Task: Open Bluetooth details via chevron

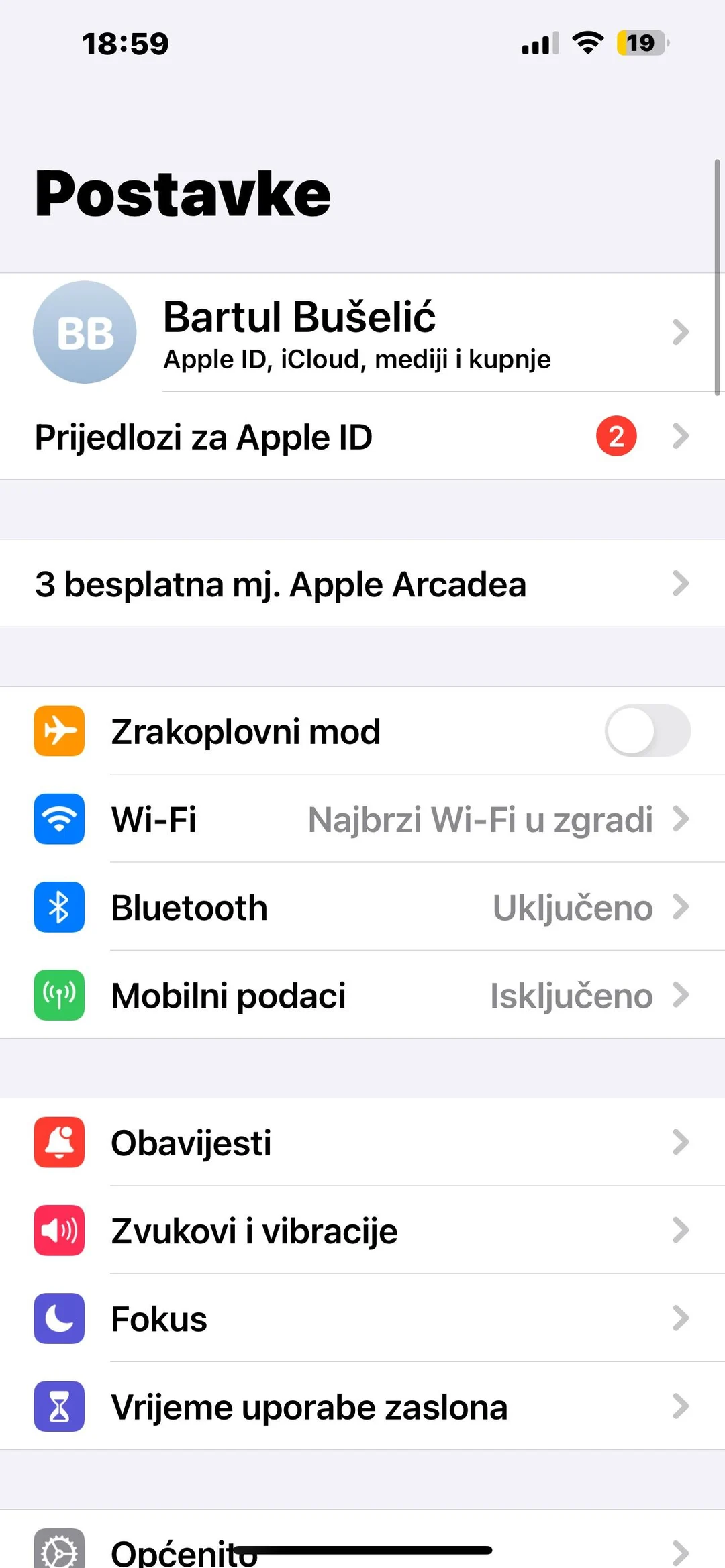Action: click(682, 907)
